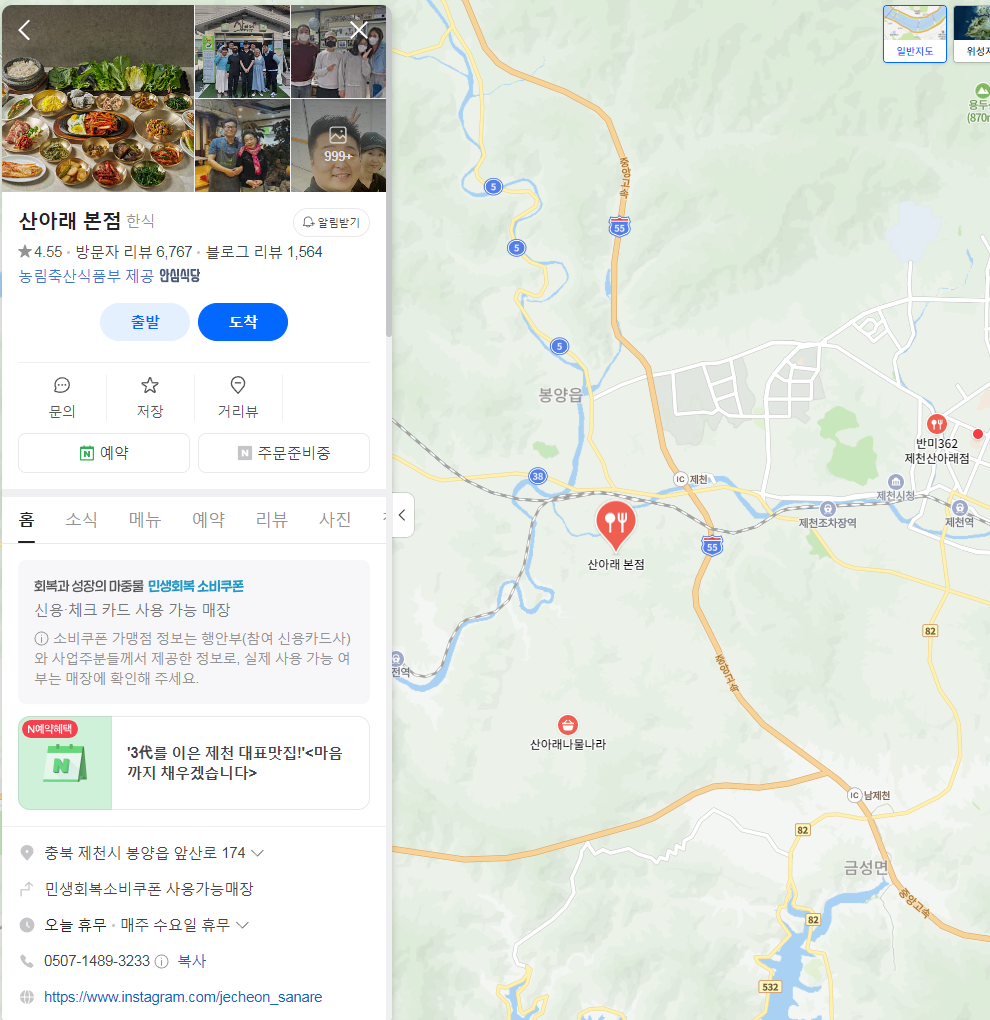Go back with the top-left arrow
The image size is (990, 1020).
tap(24, 30)
